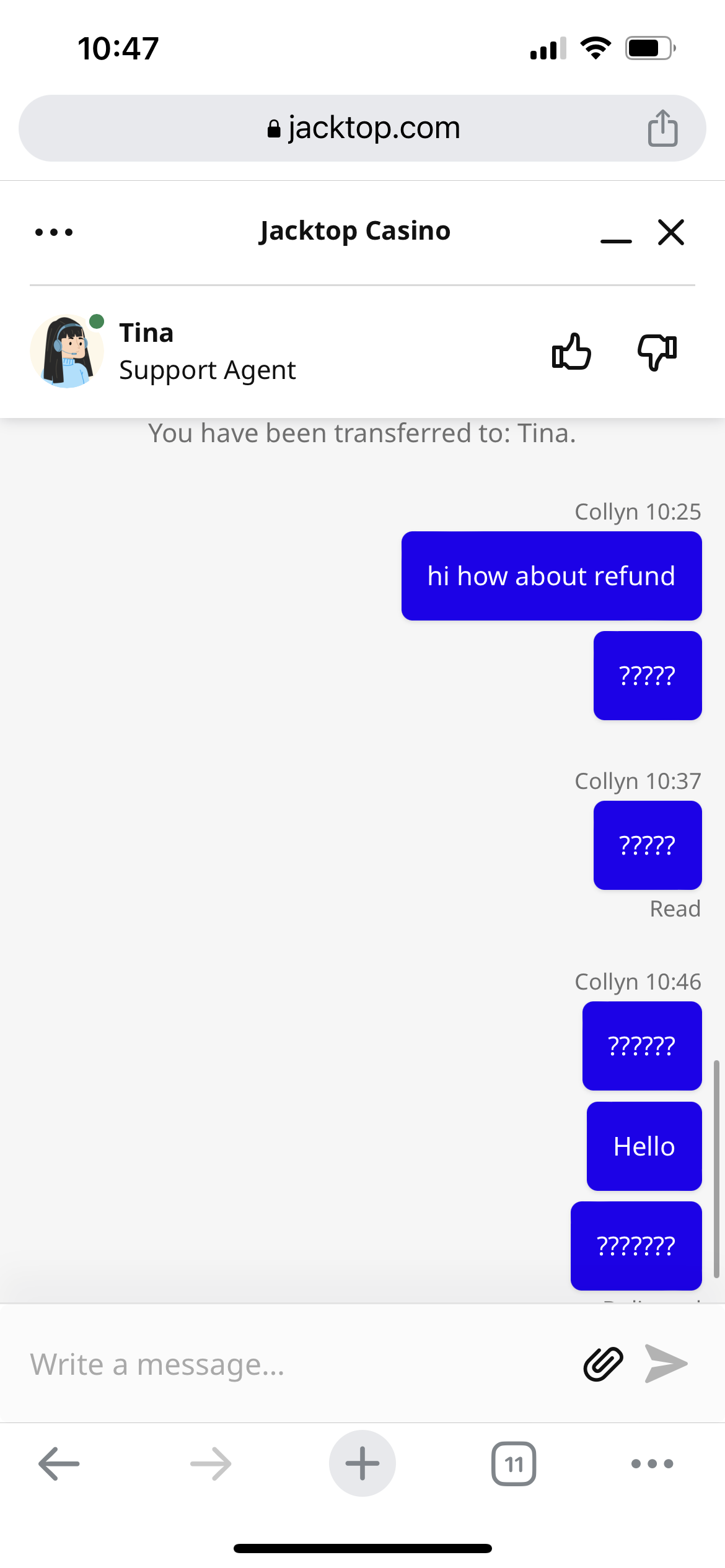Send the chat message
Image resolution: width=725 pixels, height=1568 pixels.
pos(666,1364)
